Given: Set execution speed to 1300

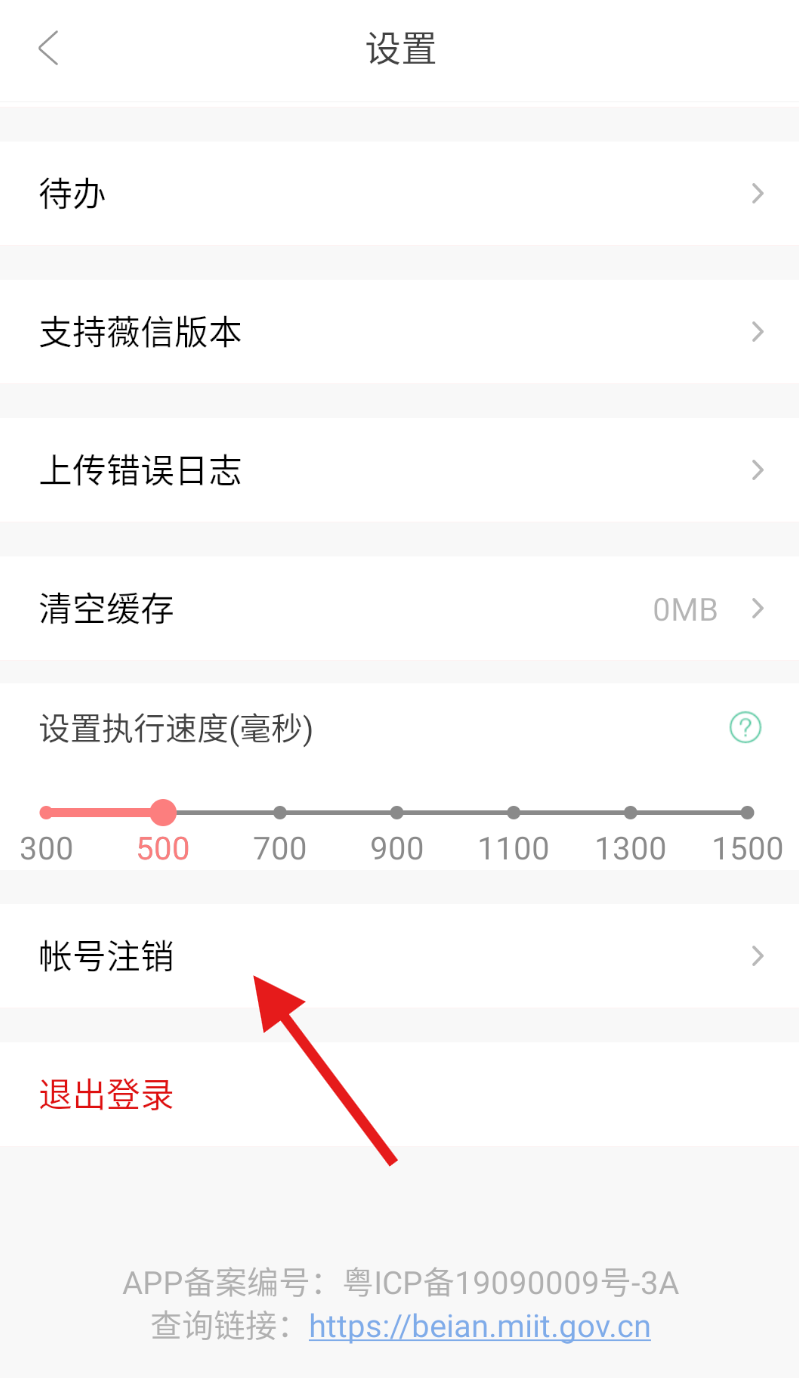Looking at the screenshot, I should pos(630,813).
